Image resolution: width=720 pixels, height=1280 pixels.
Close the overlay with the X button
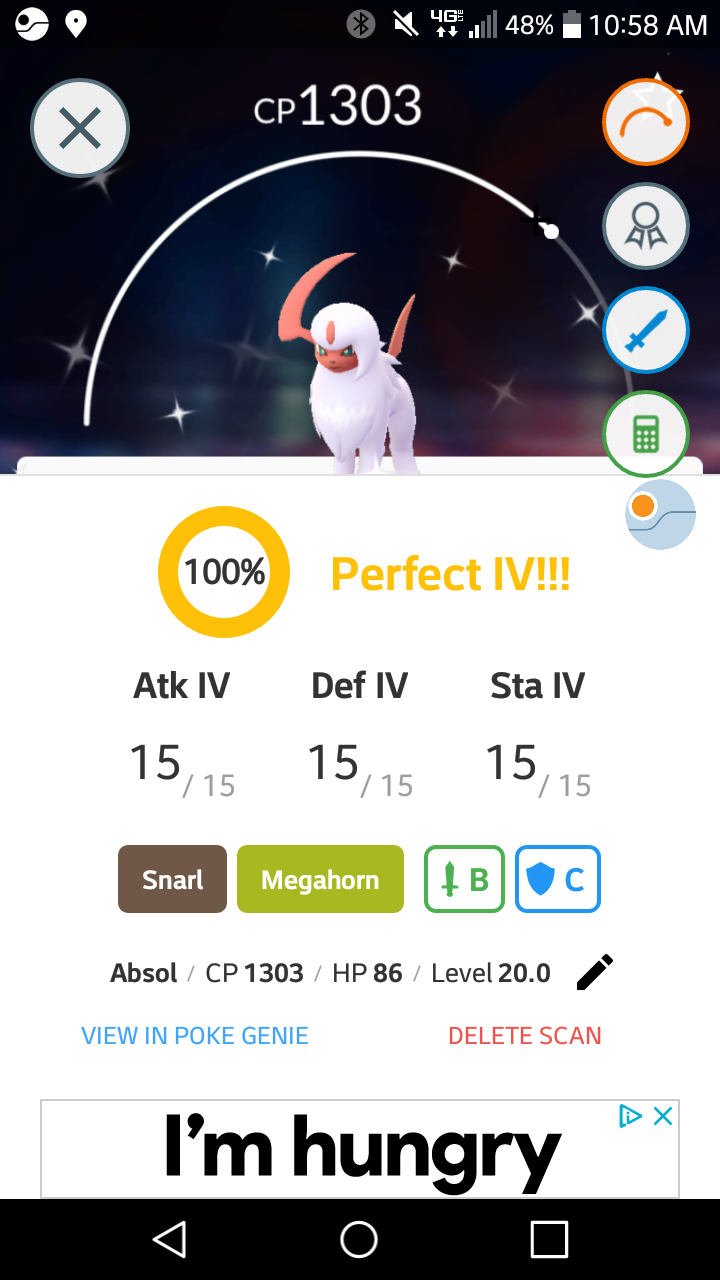(80, 128)
